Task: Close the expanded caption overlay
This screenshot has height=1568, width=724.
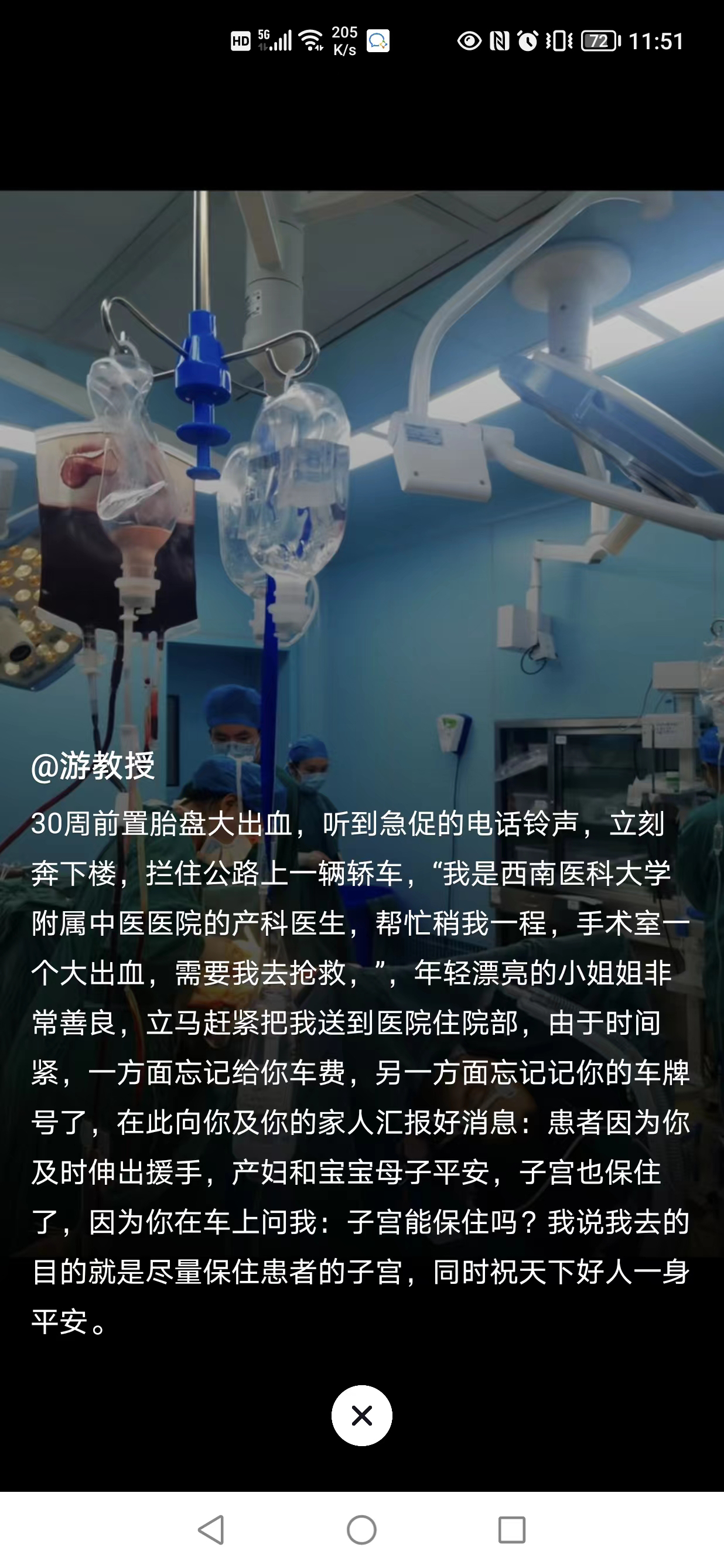Action: [361, 1415]
